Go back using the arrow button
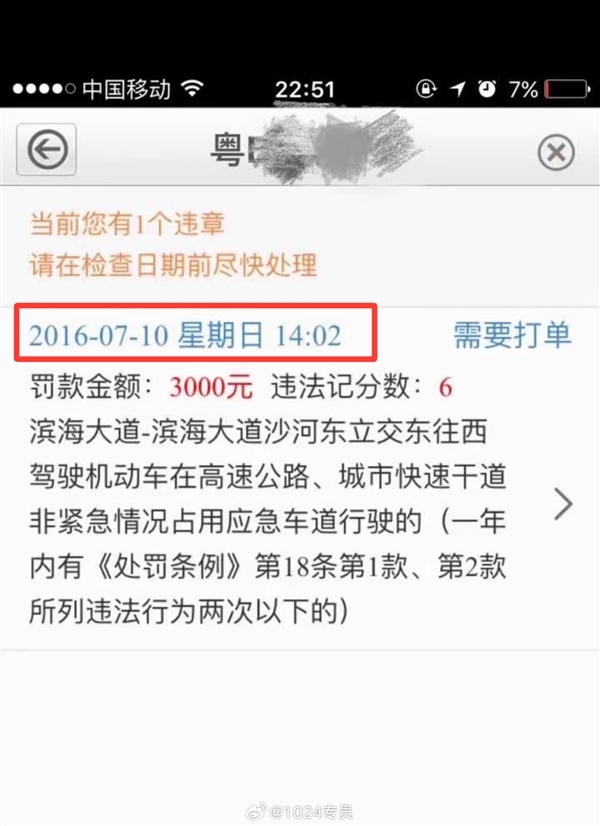 pos(48,152)
